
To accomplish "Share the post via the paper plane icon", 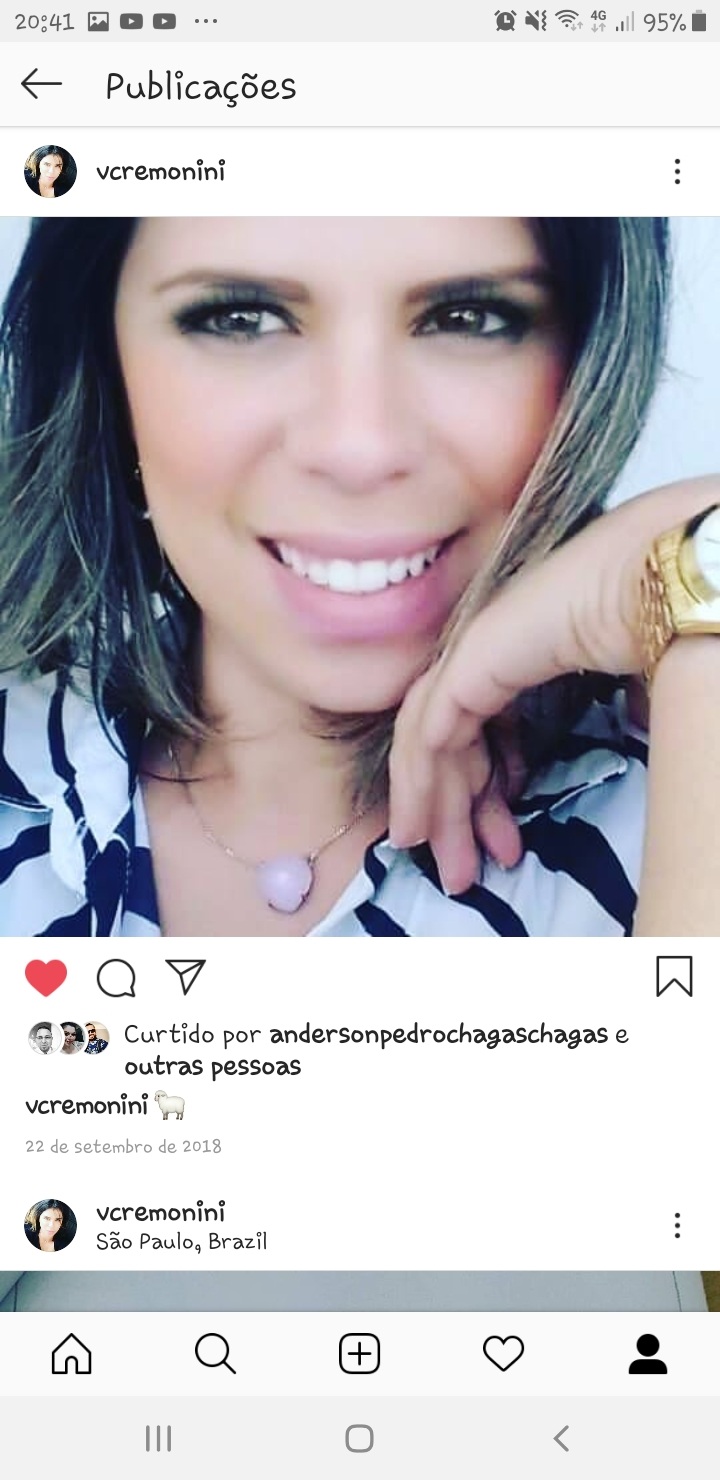I will point(185,977).
